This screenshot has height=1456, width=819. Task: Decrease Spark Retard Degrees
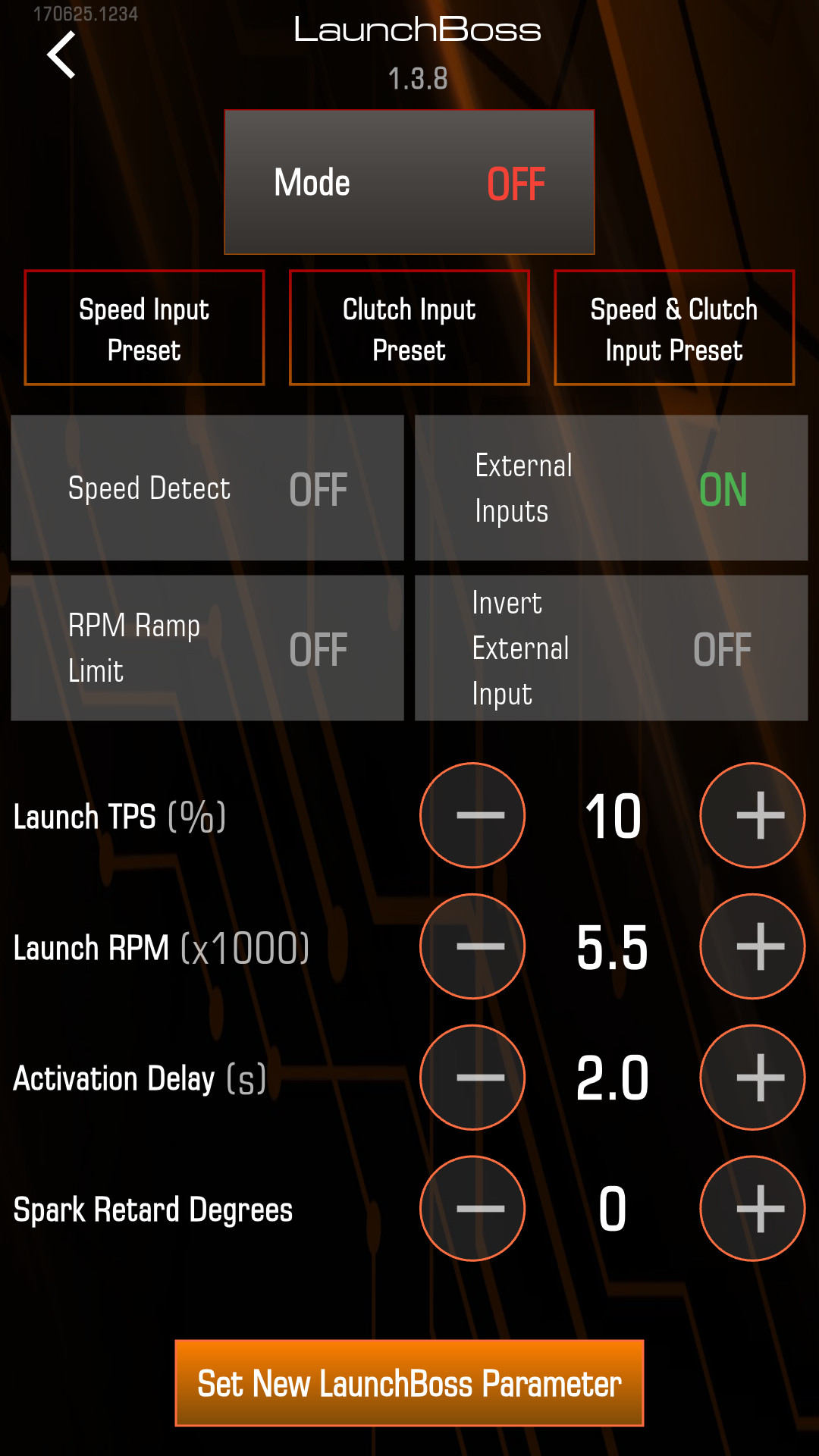(x=472, y=1209)
